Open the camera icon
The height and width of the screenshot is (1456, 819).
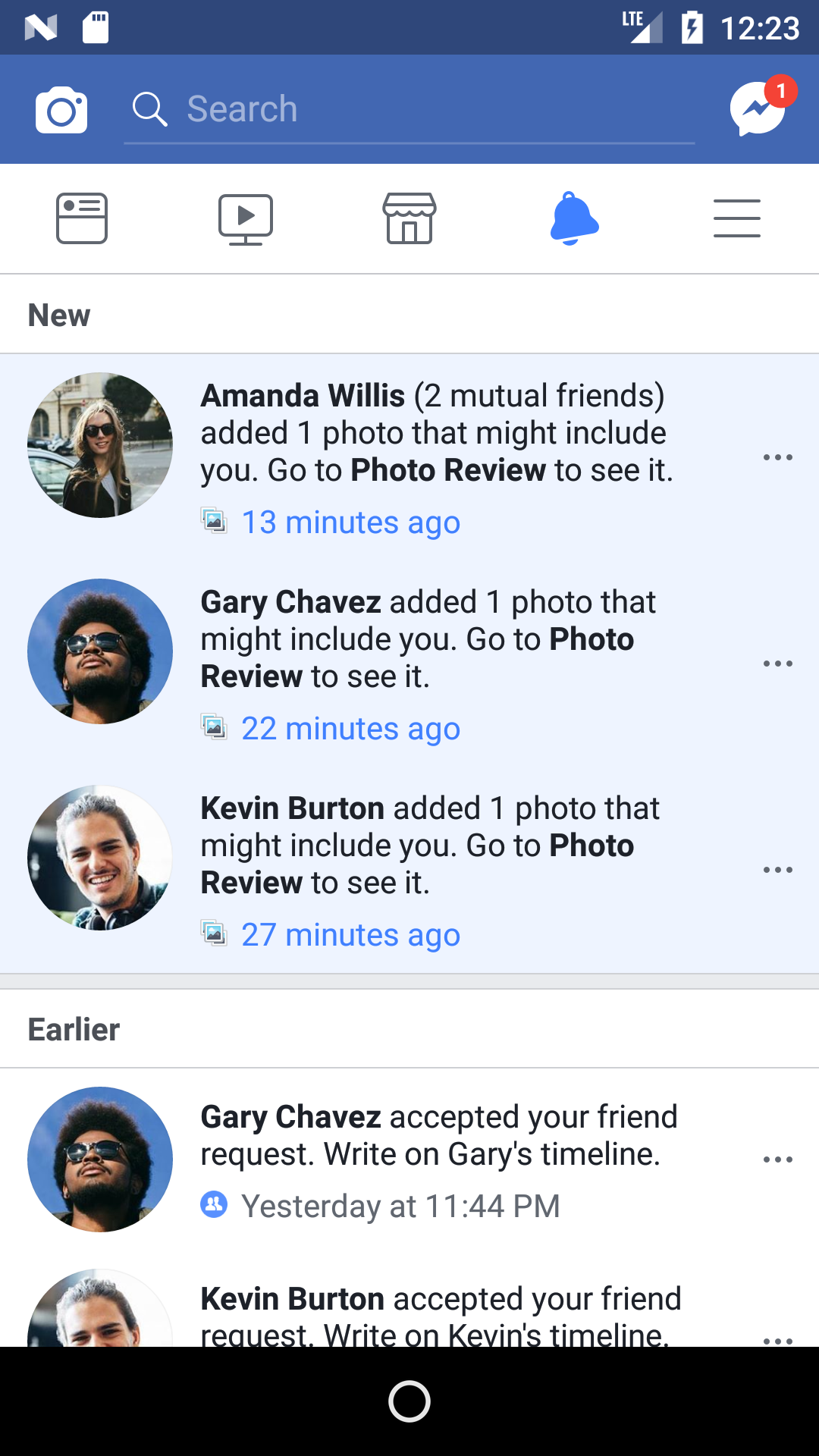coord(61,109)
